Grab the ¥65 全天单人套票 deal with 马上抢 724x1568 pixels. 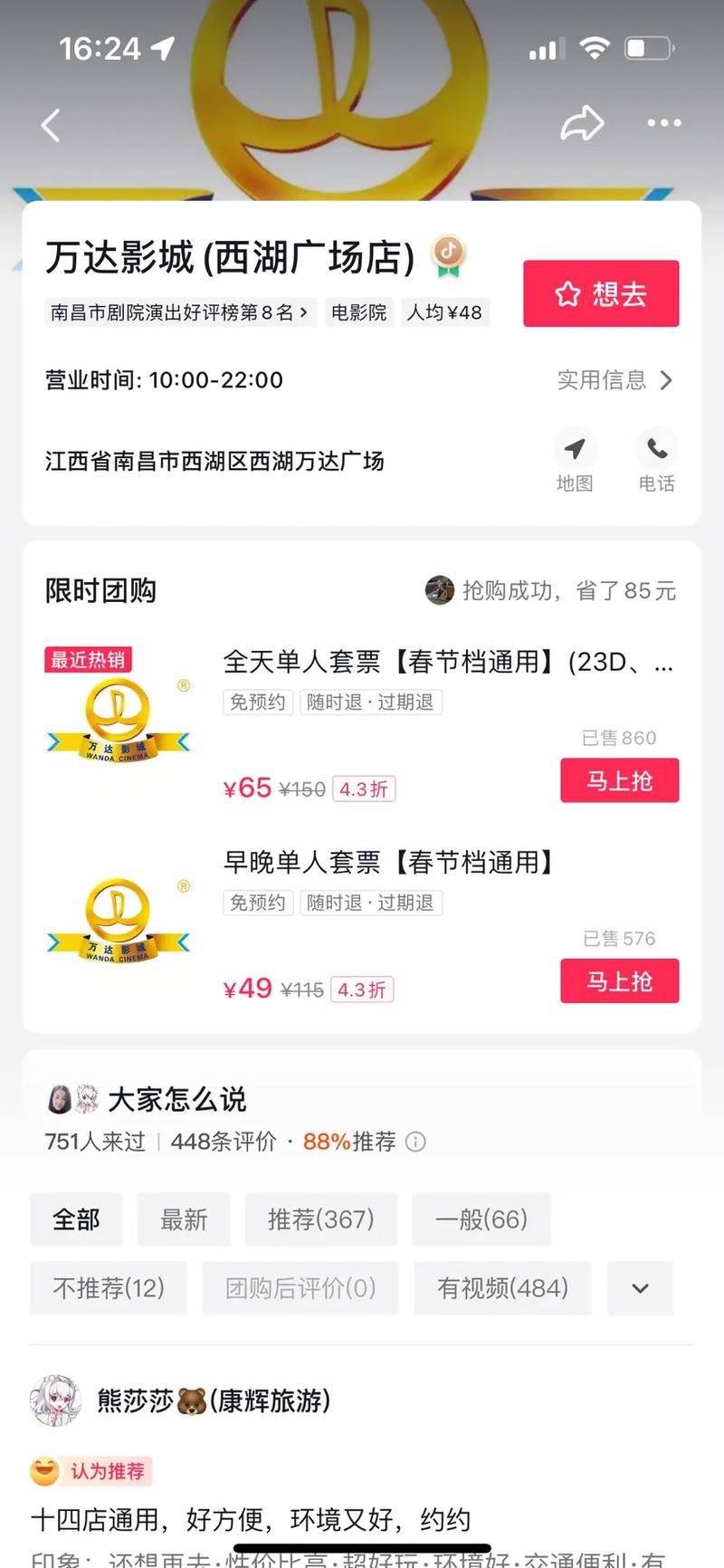pyautogui.click(x=620, y=780)
